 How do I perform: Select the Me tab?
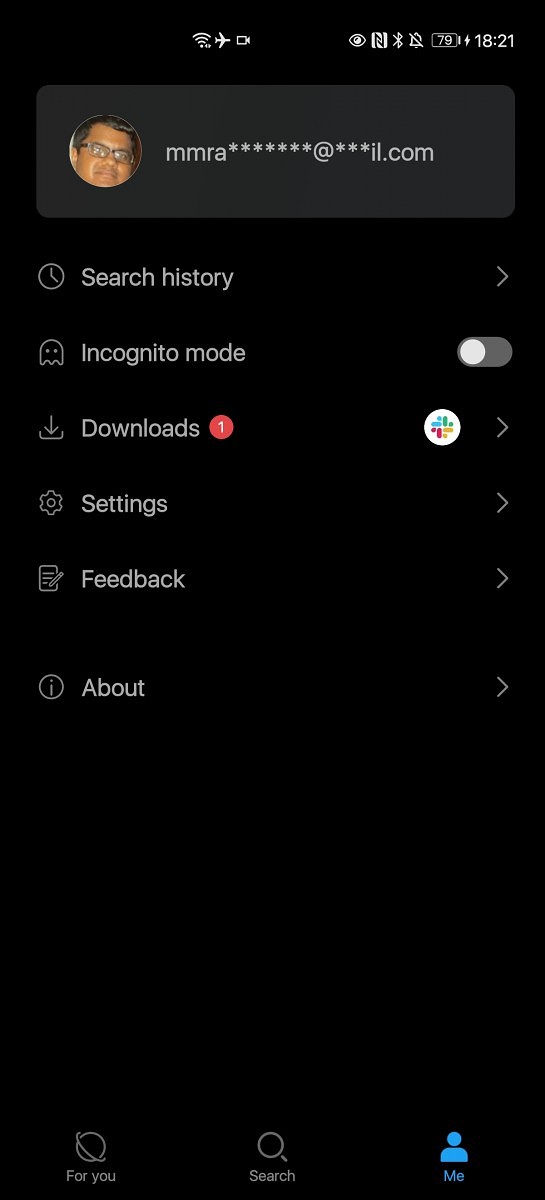point(454,1157)
